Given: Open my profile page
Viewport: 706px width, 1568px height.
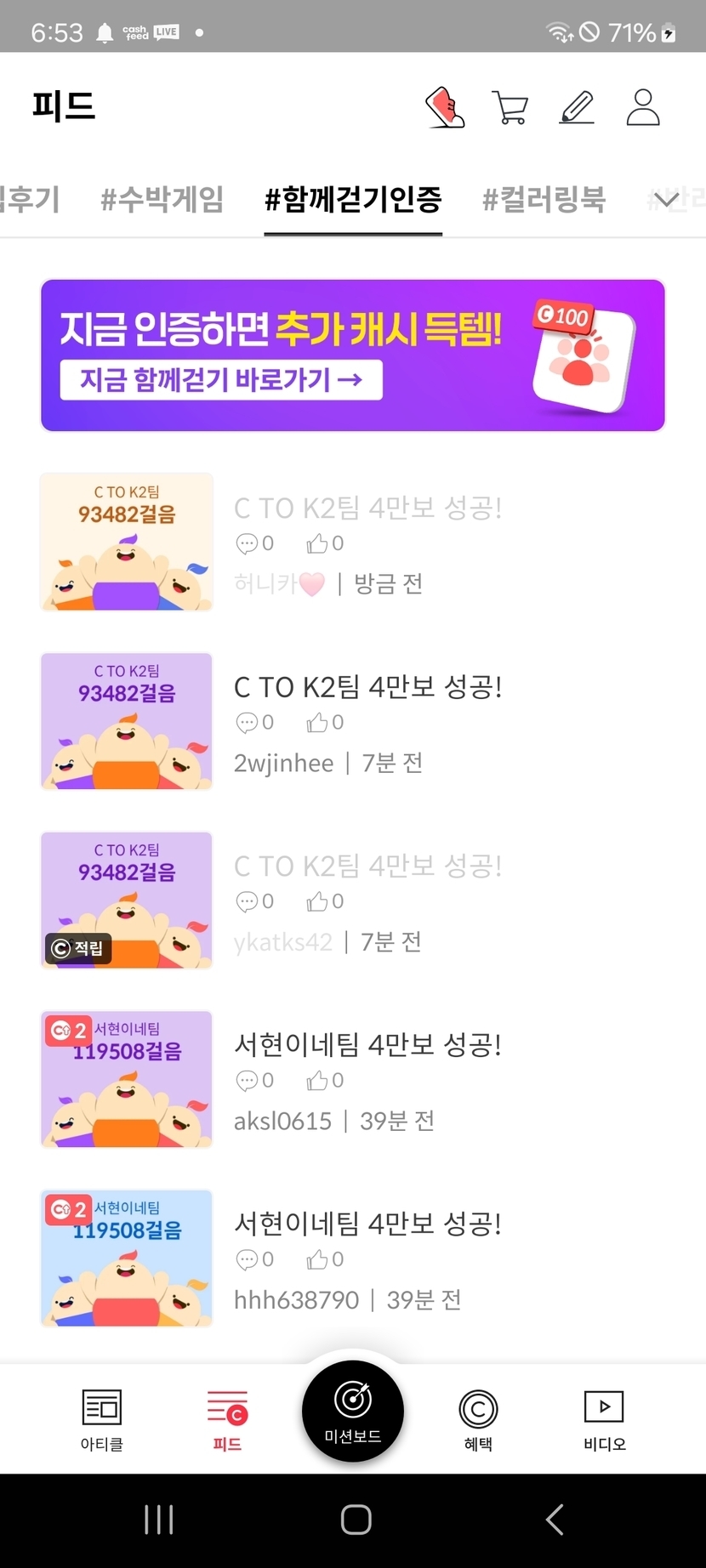Looking at the screenshot, I should [643, 108].
